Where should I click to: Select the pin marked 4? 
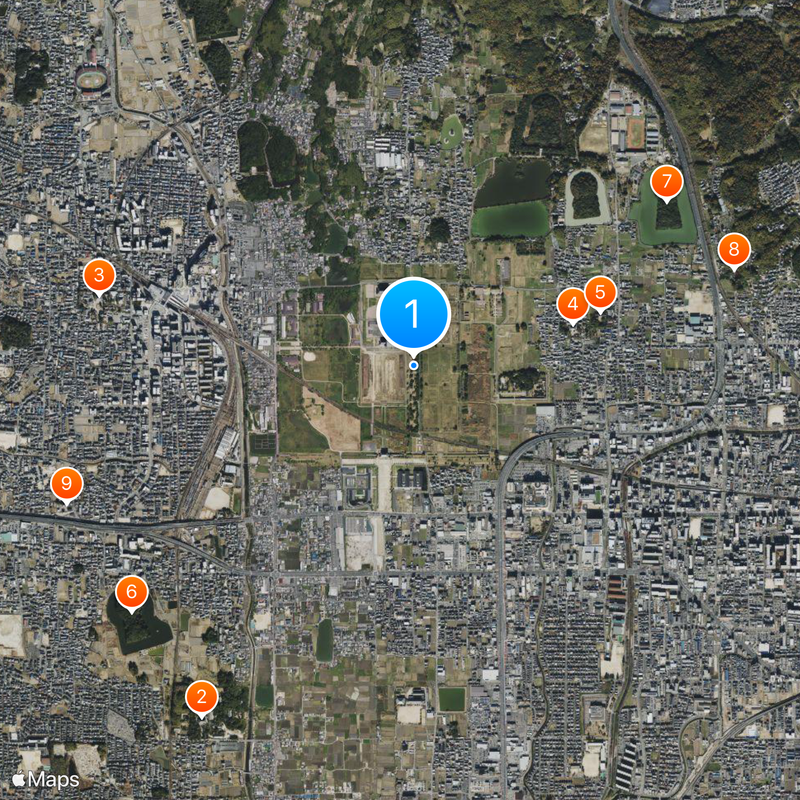click(x=572, y=304)
